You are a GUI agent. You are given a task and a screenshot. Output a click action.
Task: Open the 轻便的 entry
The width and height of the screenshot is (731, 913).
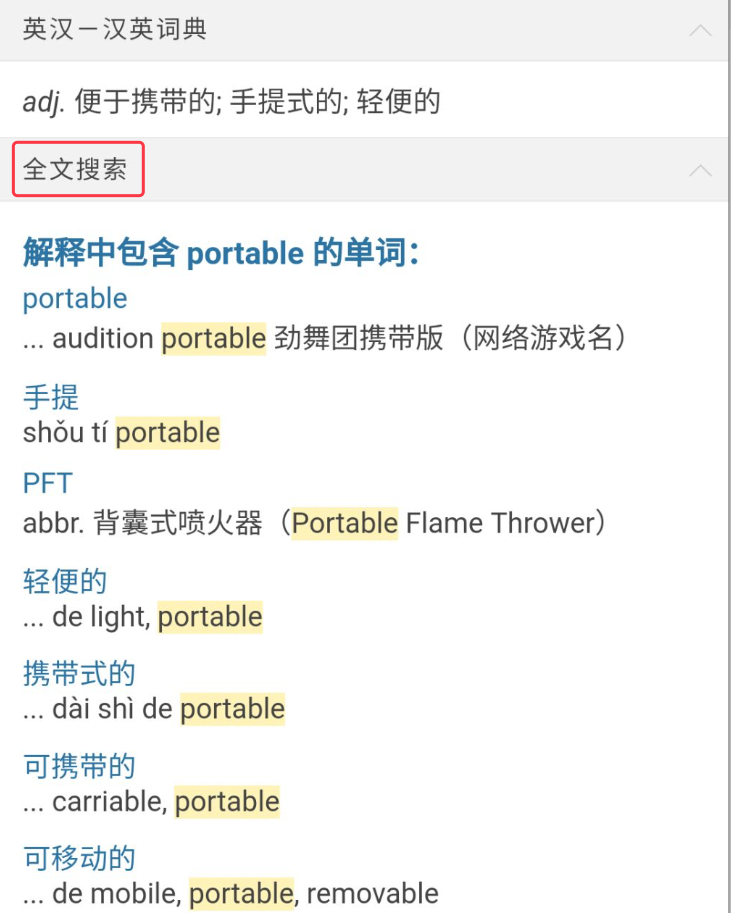[x=65, y=581]
